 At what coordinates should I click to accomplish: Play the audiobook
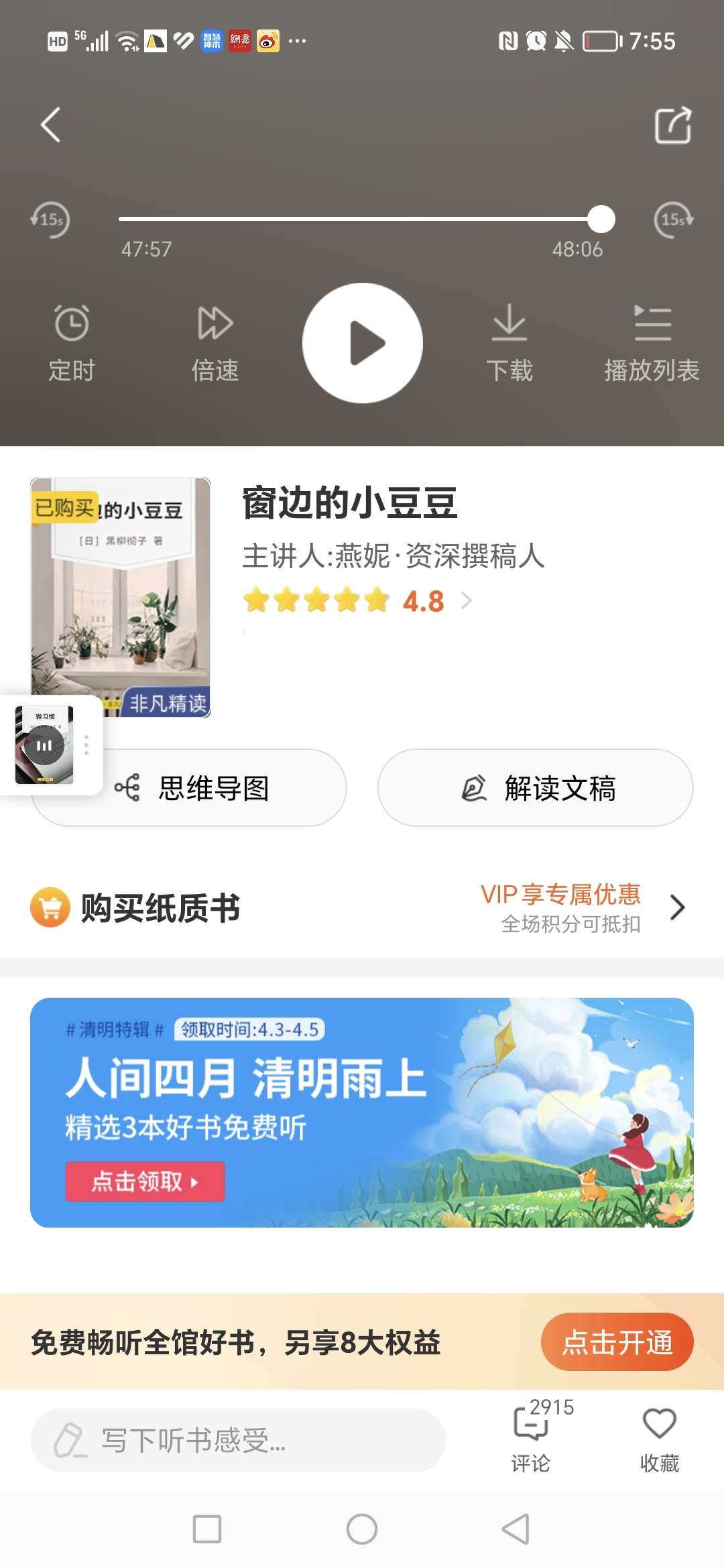(x=363, y=343)
